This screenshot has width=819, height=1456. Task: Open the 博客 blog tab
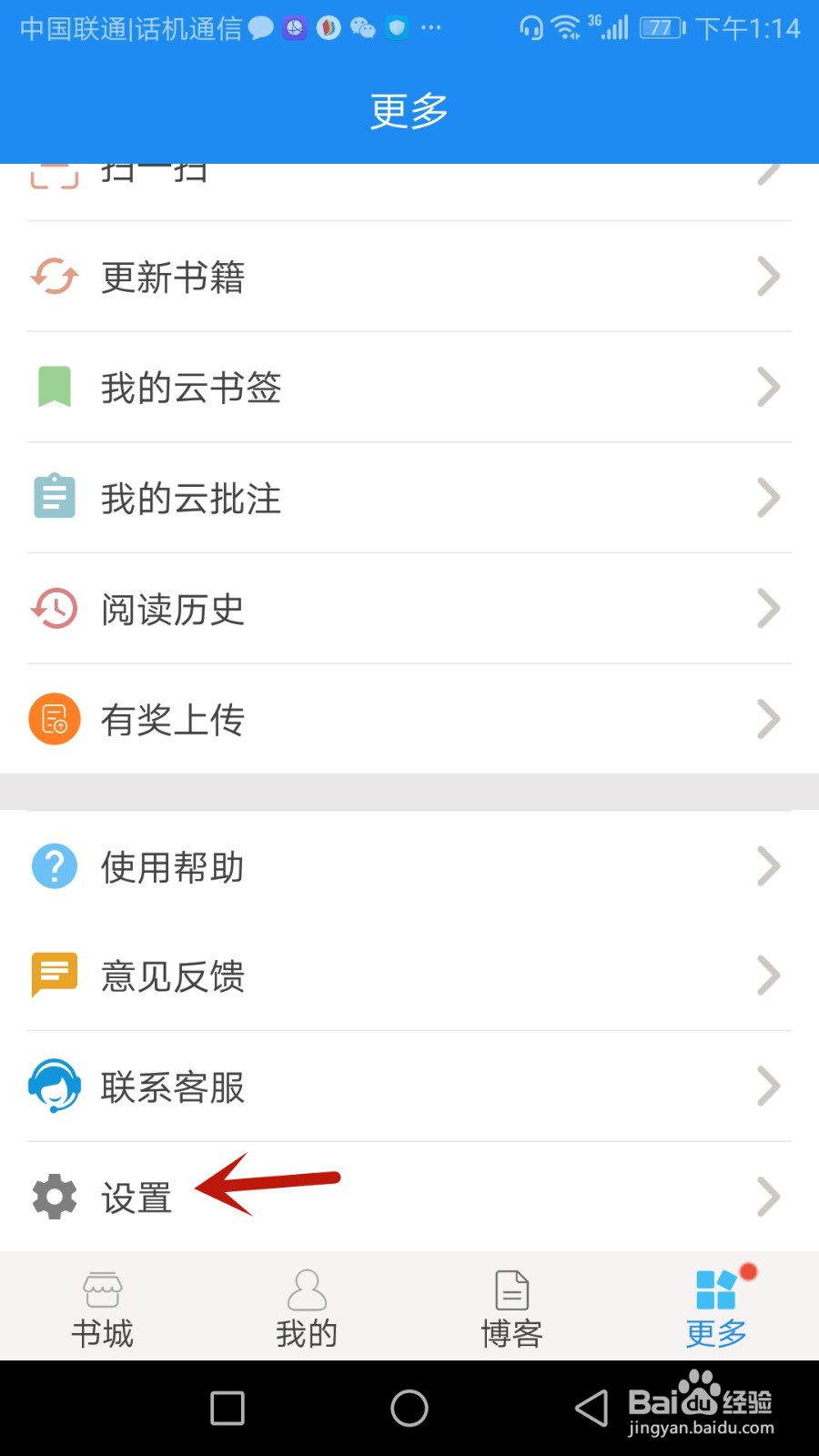pos(511,1306)
